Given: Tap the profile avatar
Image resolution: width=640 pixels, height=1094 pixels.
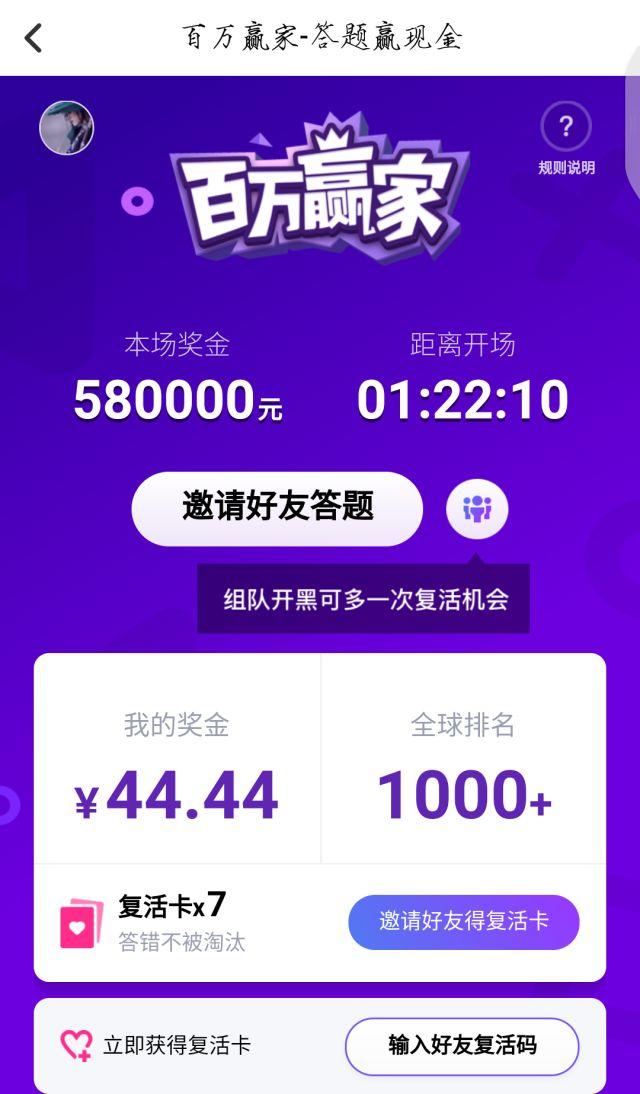Looking at the screenshot, I should click(66, 128).
